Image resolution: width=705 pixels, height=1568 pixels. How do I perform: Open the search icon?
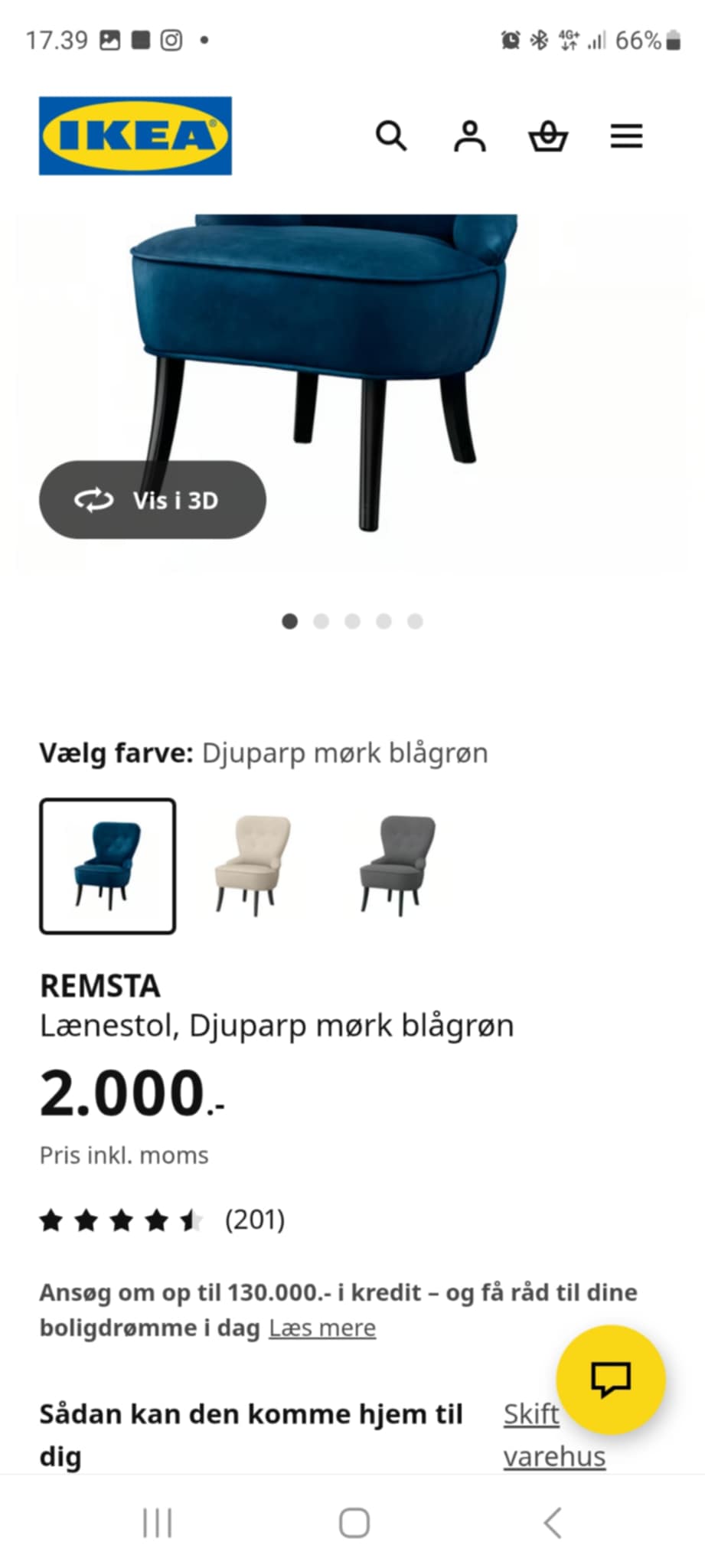[x=392, y=136]
